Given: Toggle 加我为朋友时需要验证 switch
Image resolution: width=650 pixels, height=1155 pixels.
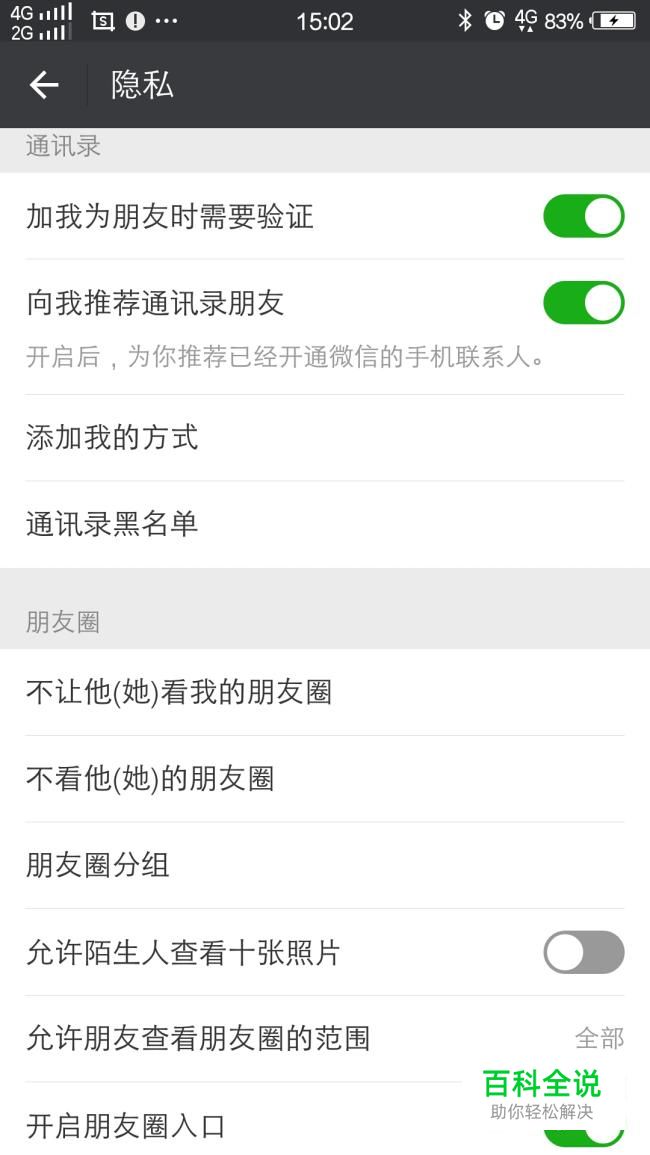Looking at the screenshot, I should point(584,216).
